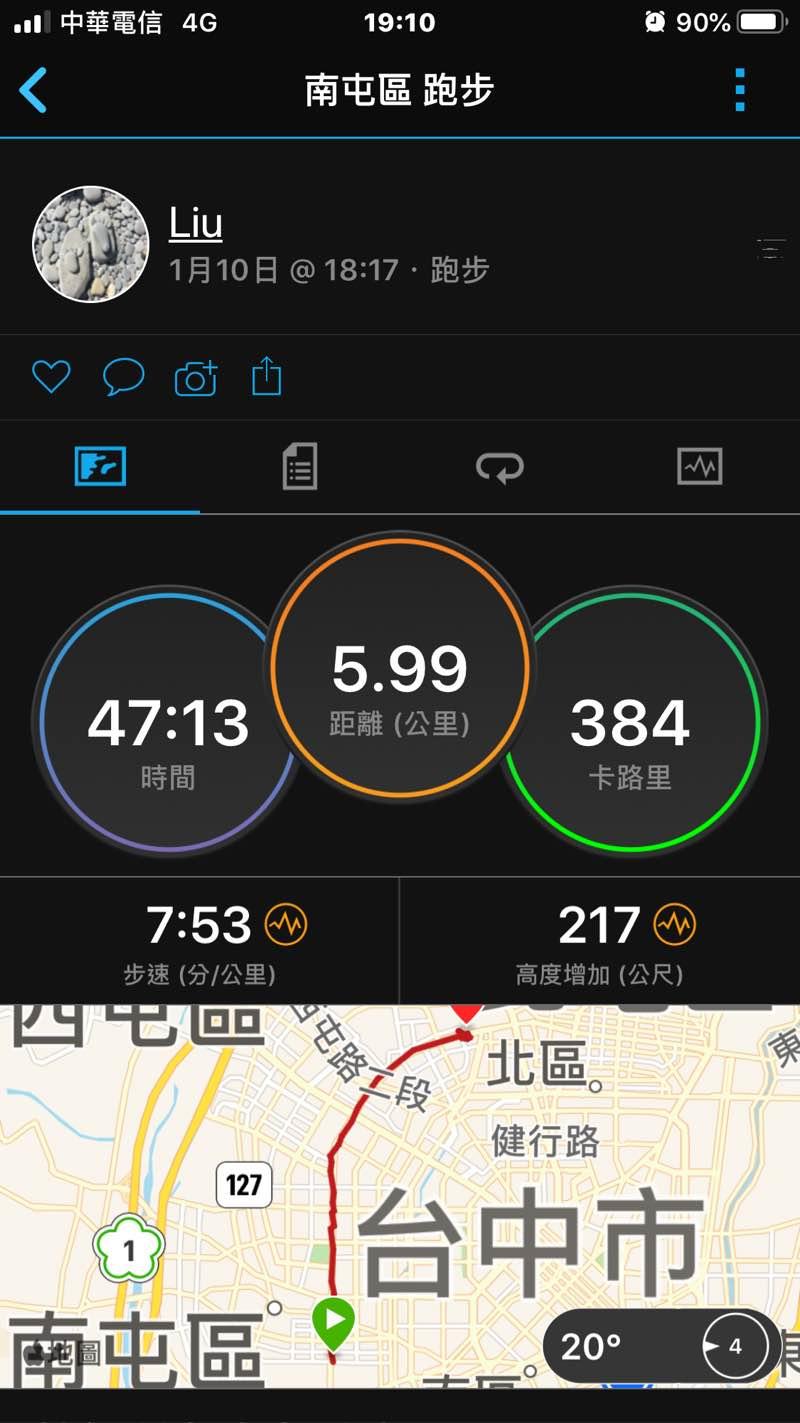Tap the pace insight icon beside 7:53
Screen dimensions: 800x1423
(286, 925)
